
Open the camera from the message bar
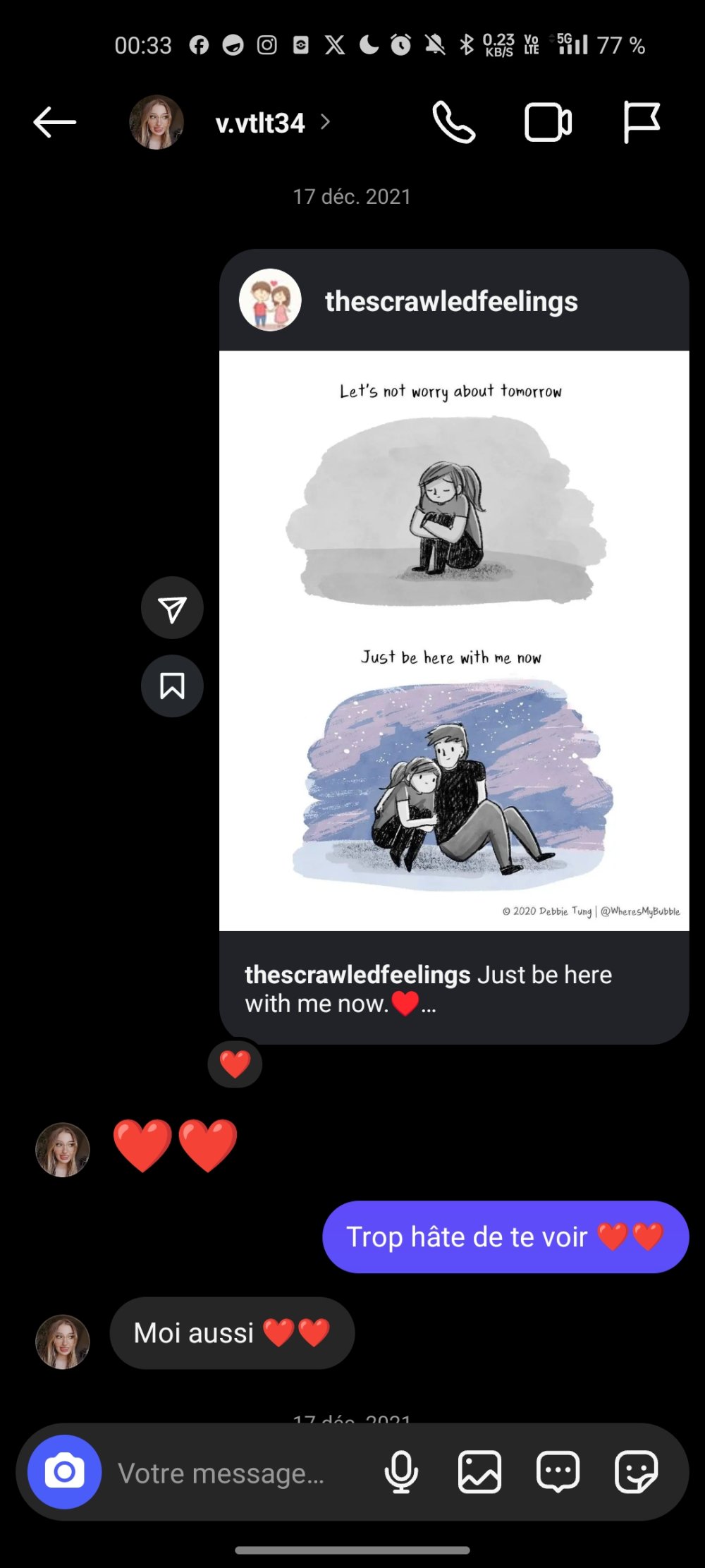click(64, 1472)
